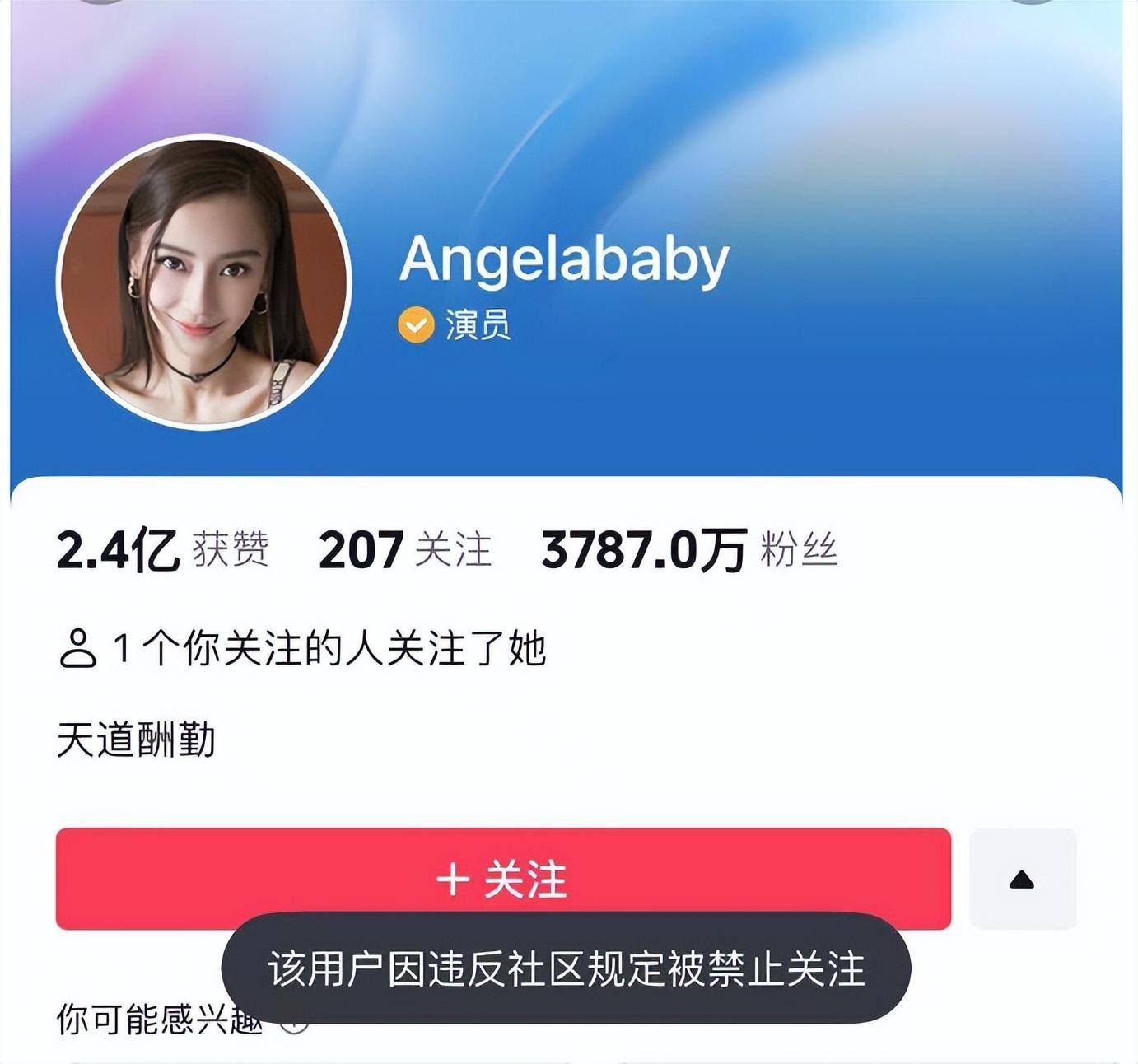The height and width of the screenshot is (1064, 1138).
Task: Tap the red 关注 follow button
Action: pyautogui.click(x=502, y=878)
